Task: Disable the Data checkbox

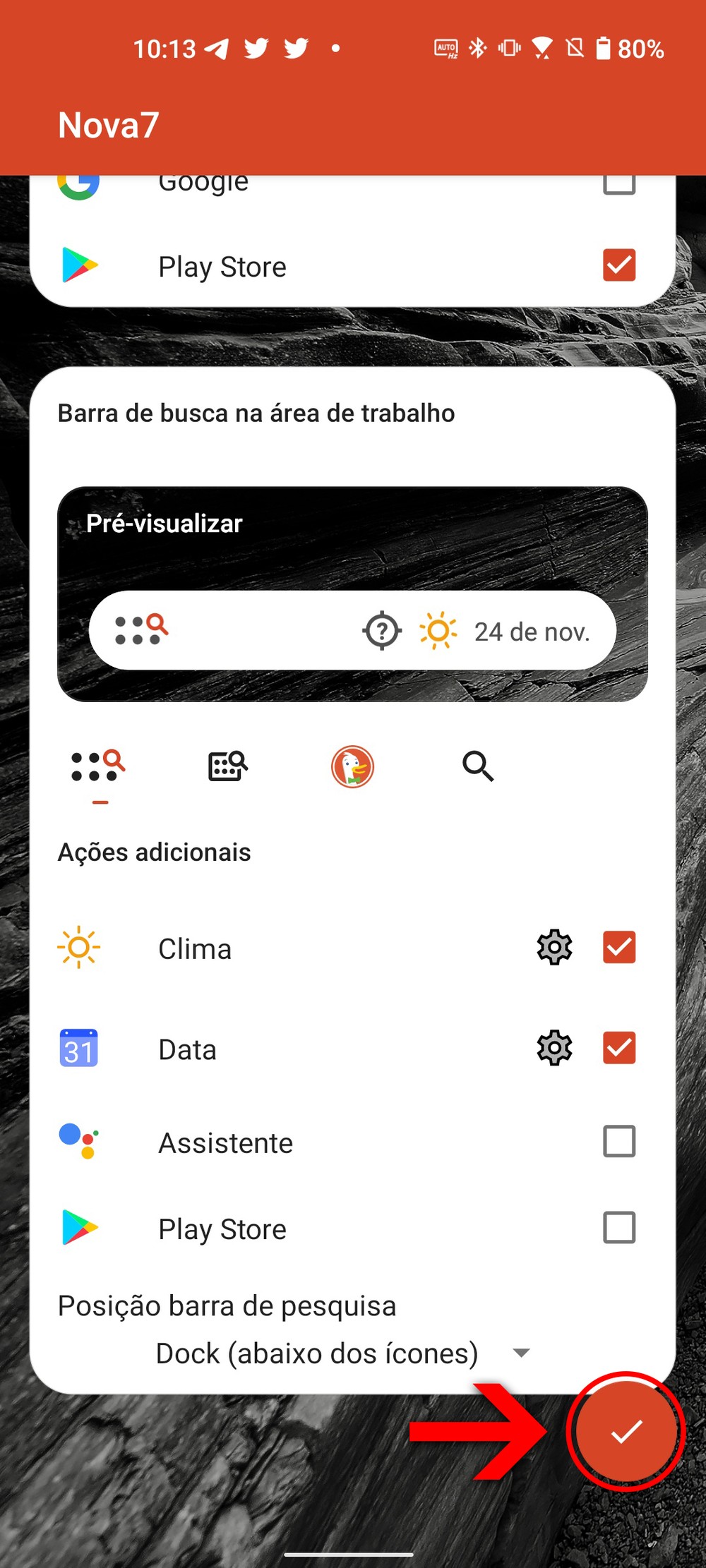Action: tap(619, 1049)
